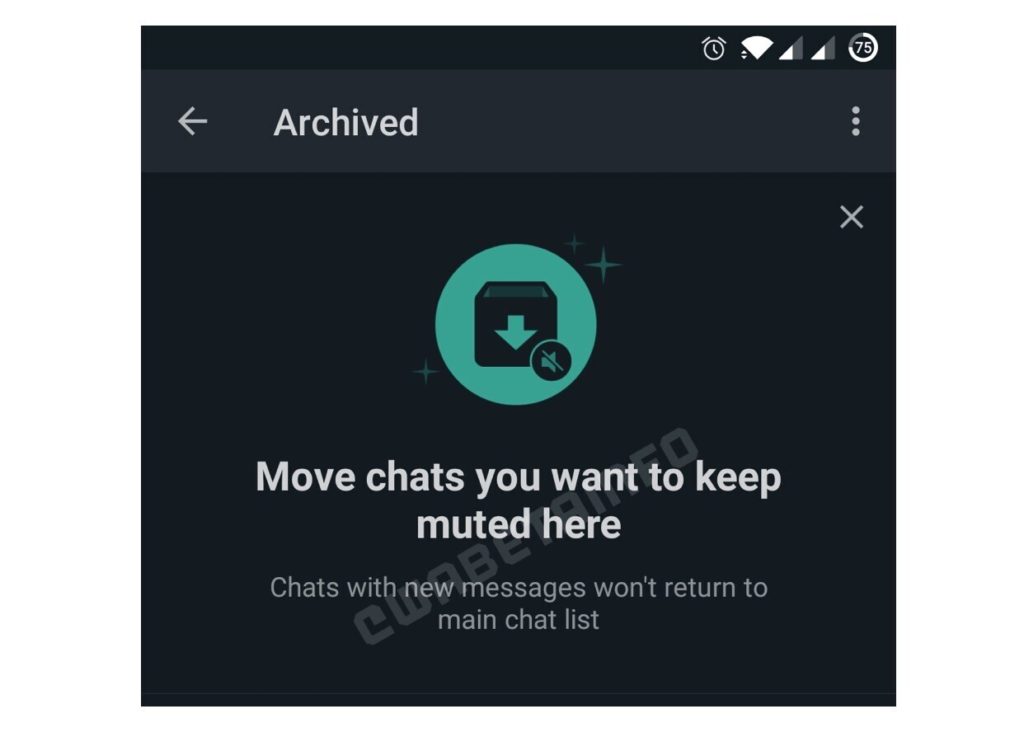The width and height of the screenshot is (1024, 737).
Task: Dismiss the muted chats info banner
Action: 851,217
